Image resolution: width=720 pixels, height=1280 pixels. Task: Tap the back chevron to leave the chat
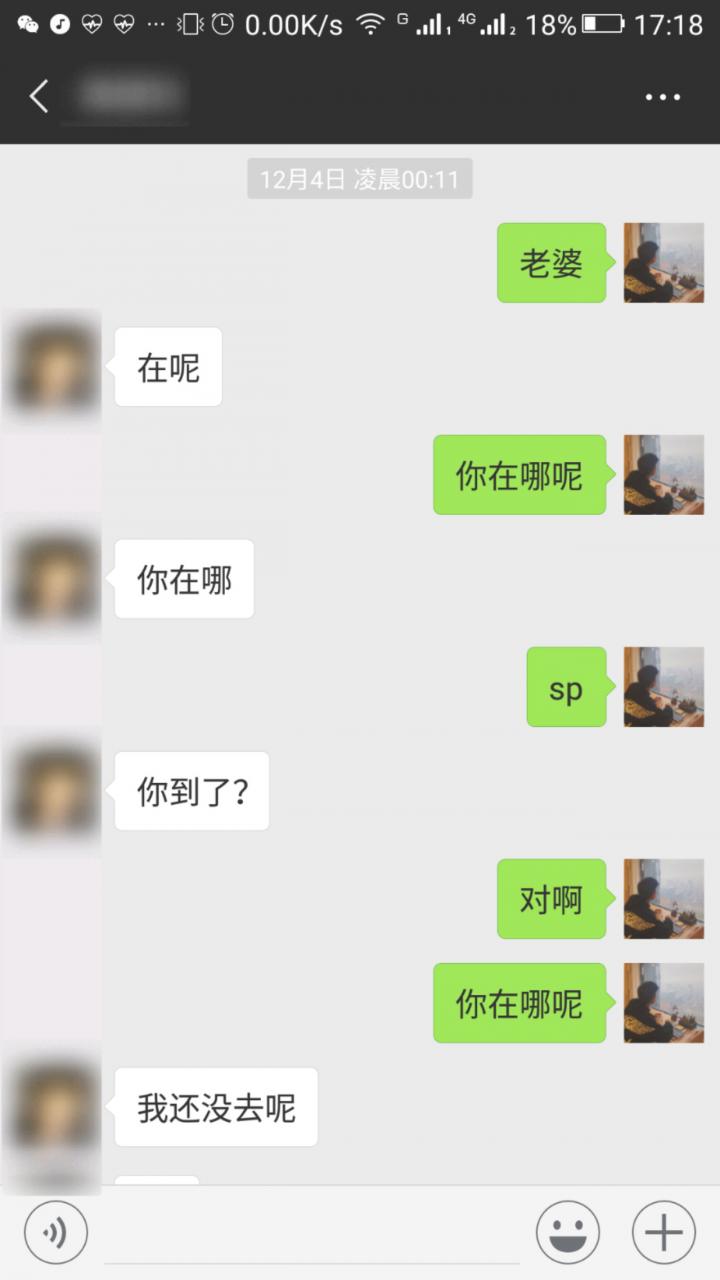pyautogui.click(x=38, y=97)
